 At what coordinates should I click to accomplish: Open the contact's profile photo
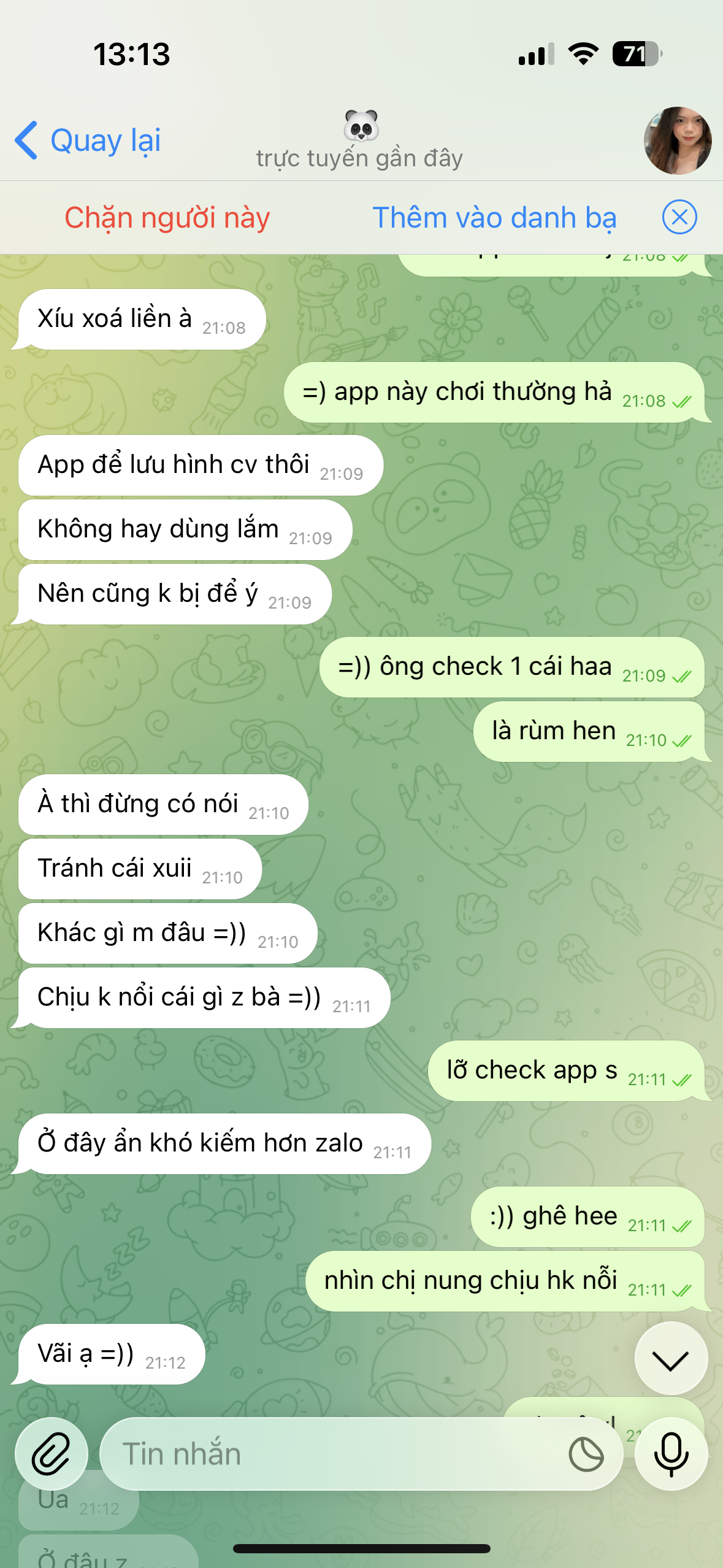click(x=677, y=140)
